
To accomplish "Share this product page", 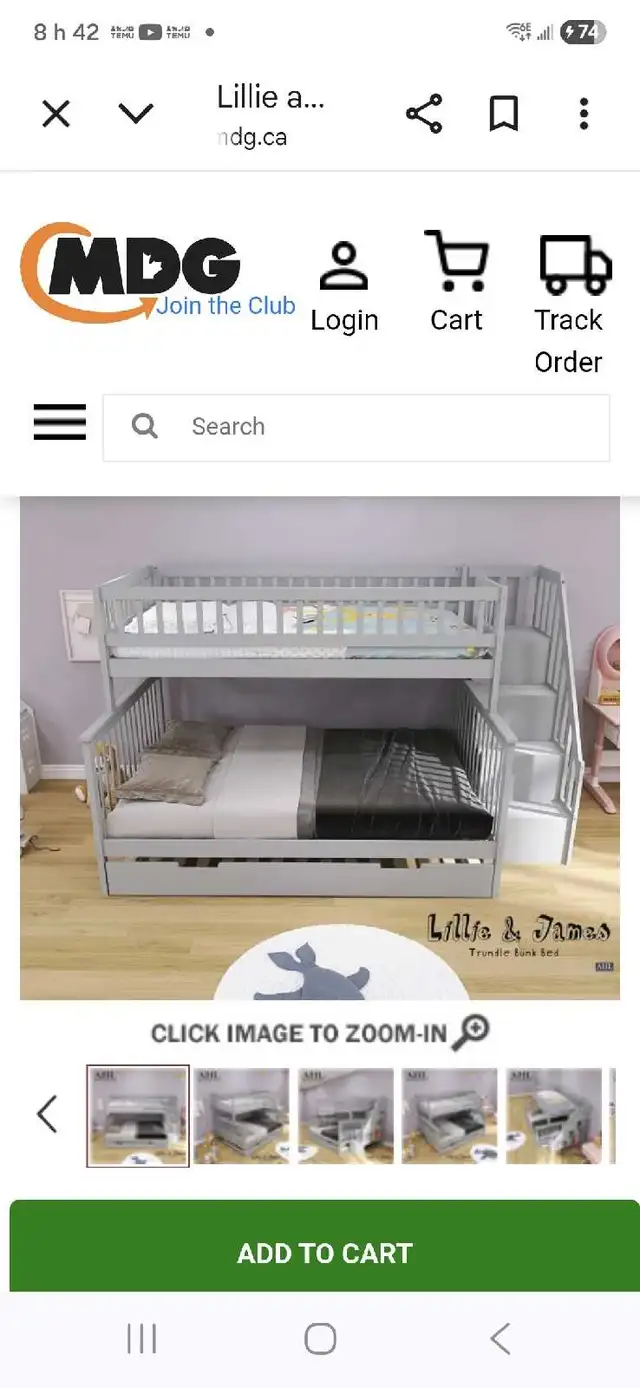I will click(x=424, y=115).
